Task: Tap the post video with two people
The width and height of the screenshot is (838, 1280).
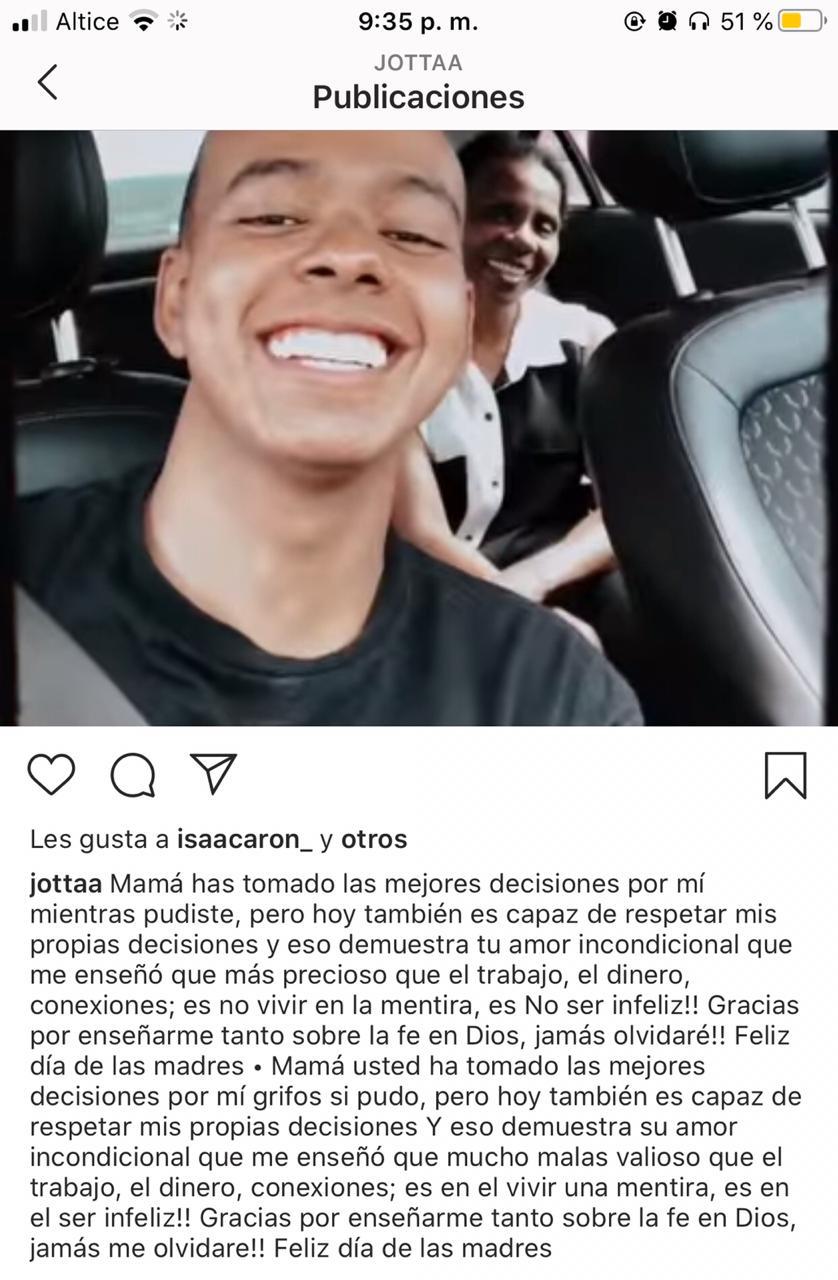Action: pos(419,428)
